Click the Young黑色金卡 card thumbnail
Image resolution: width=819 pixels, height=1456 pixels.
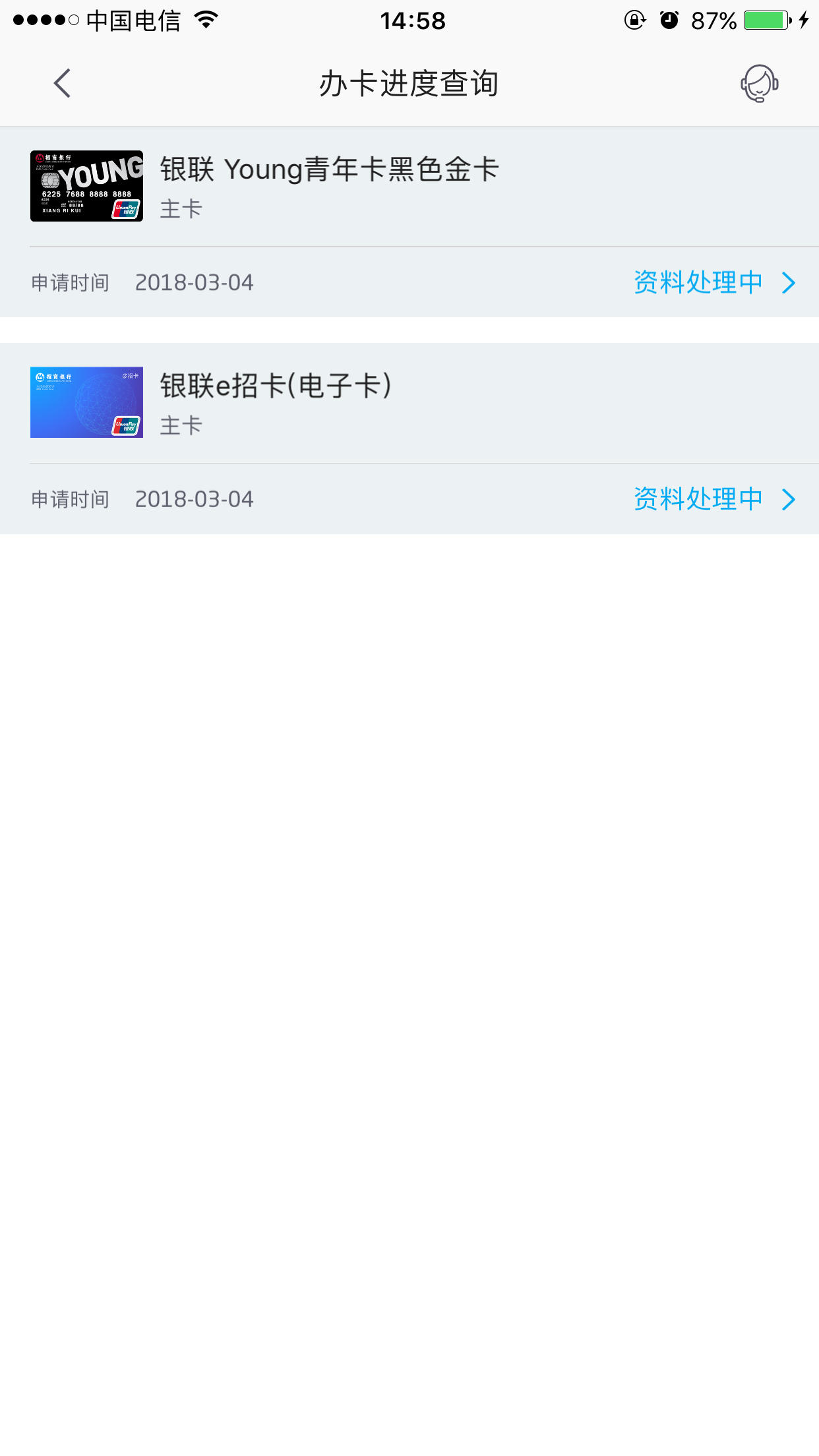pyautogui.click(x=86, y=186)
